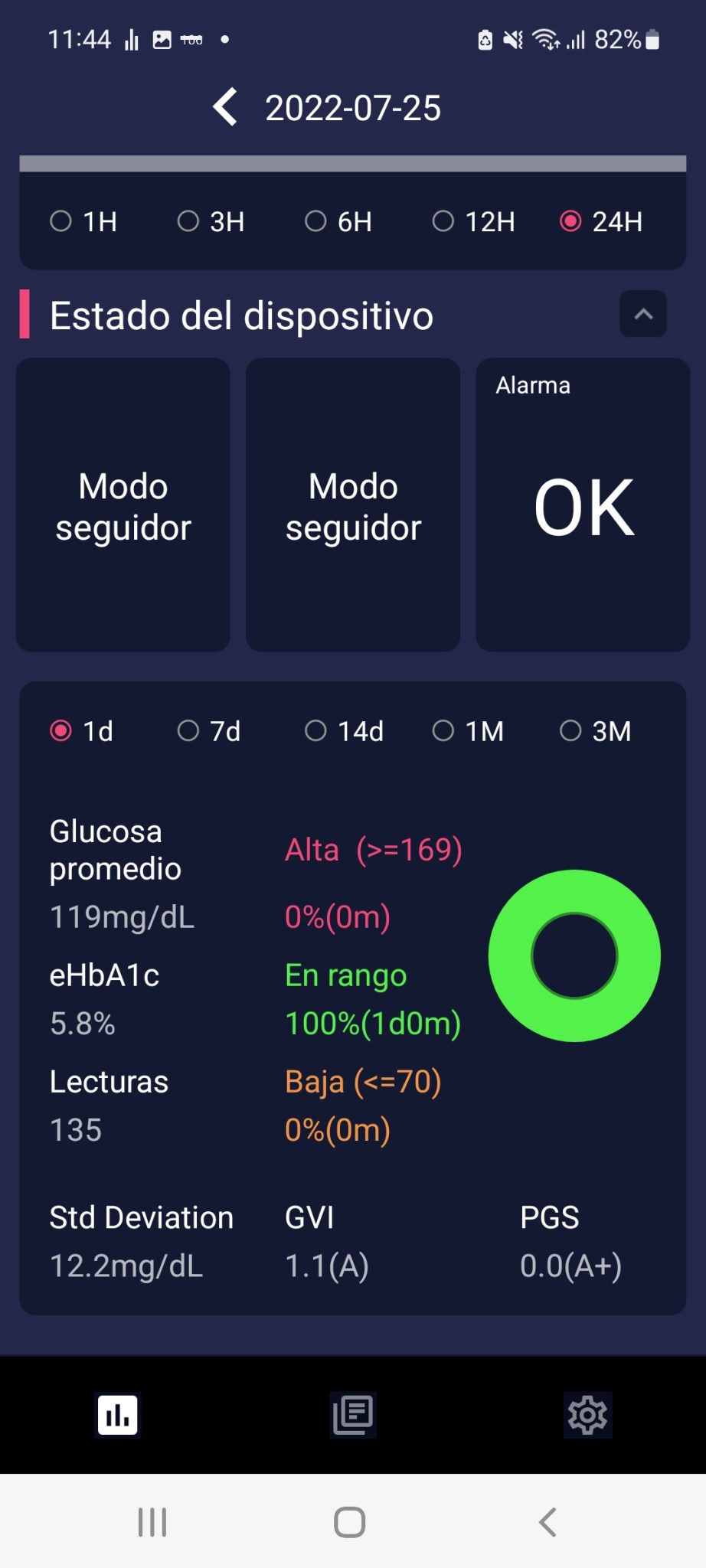Select the 1d period tab

point(82,731)
